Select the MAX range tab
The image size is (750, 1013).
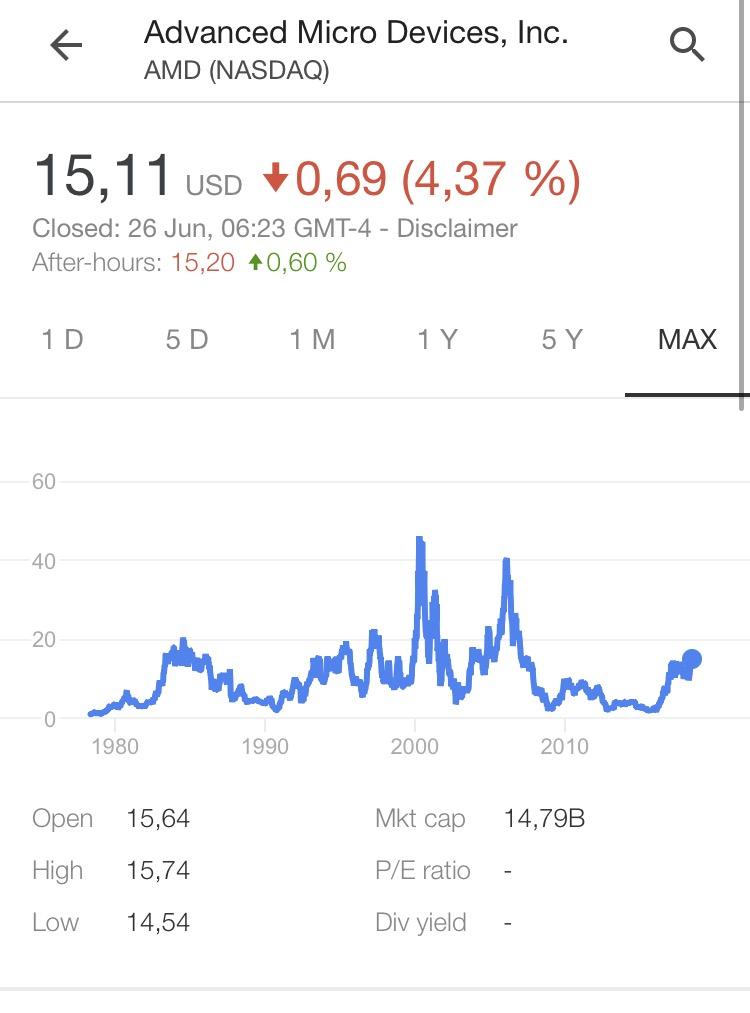(x=687, y=340)
